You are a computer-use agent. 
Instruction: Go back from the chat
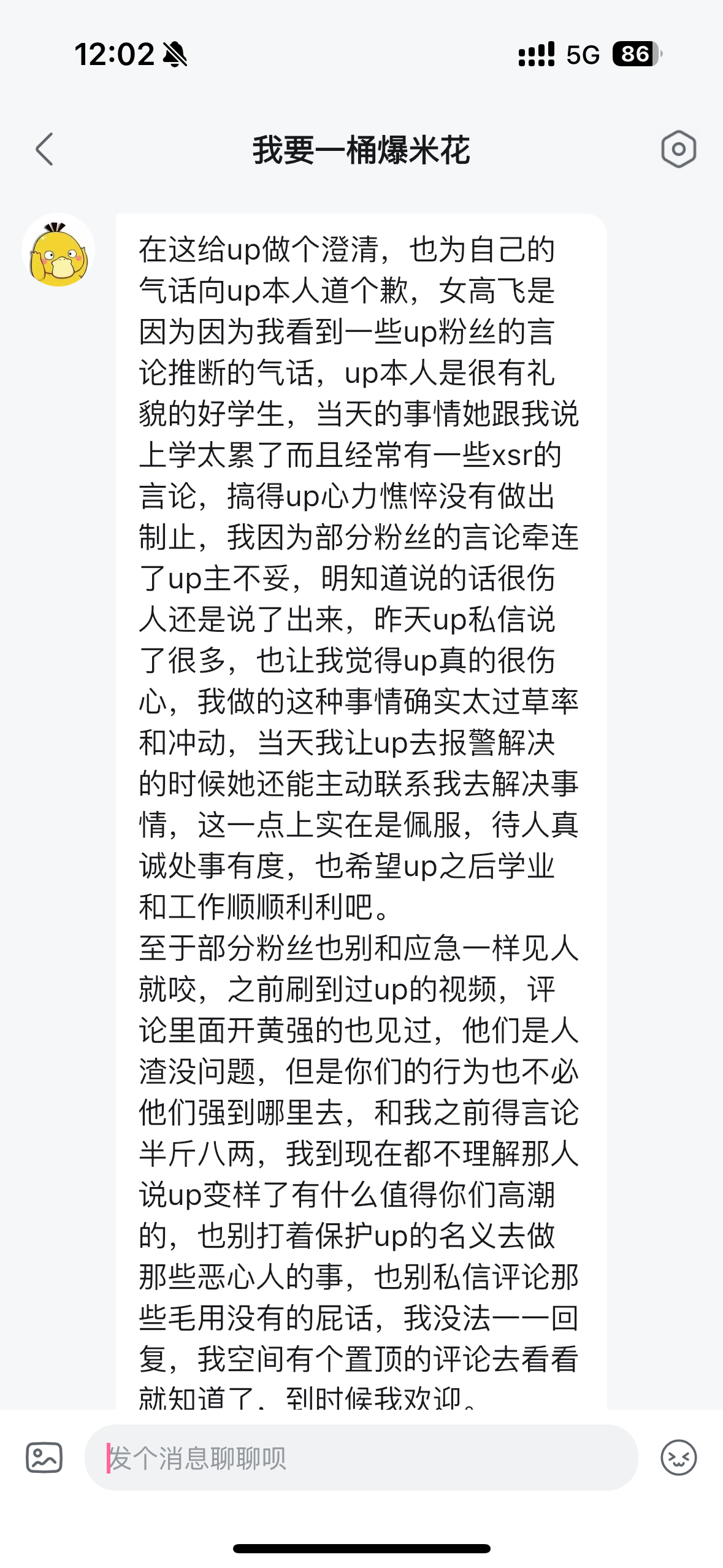[x=44, y=149]
